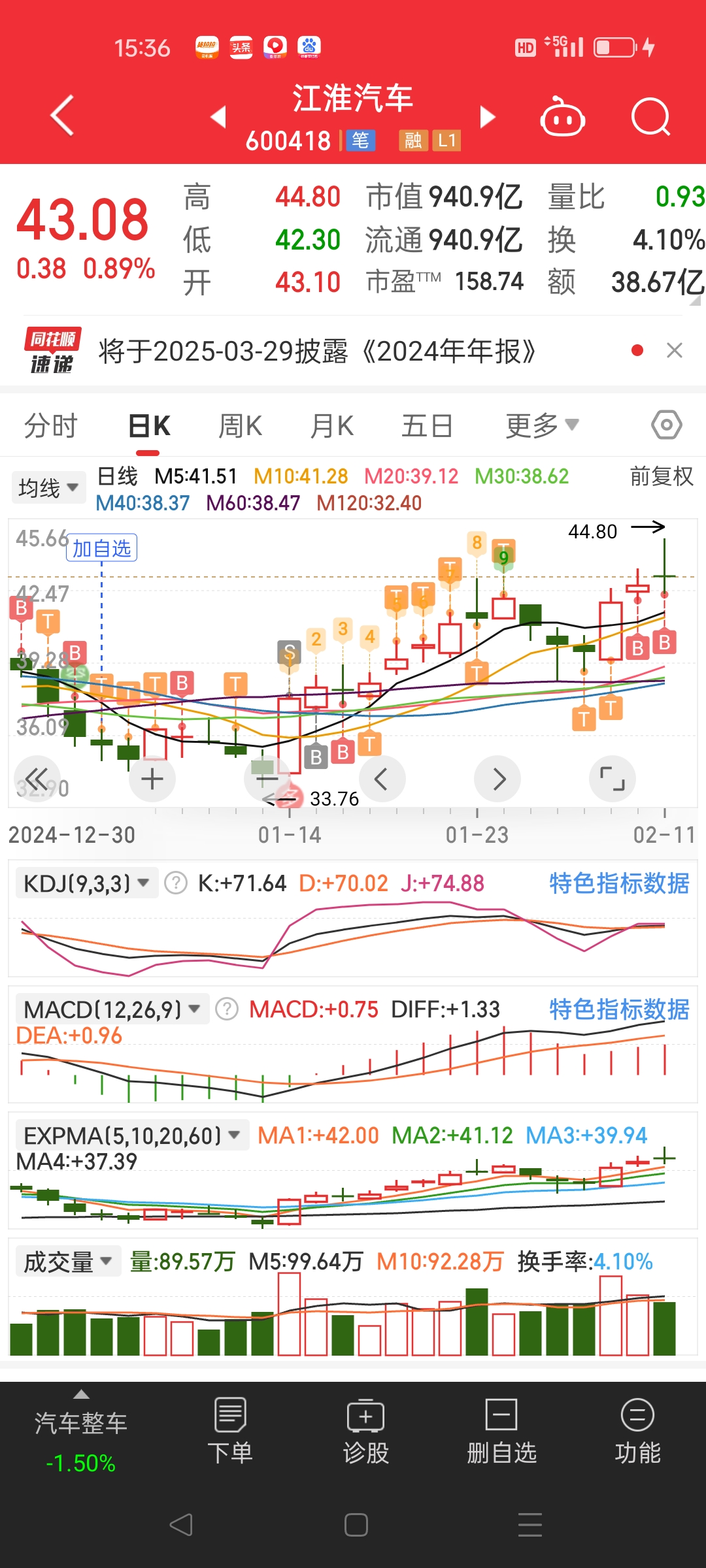Viewport: 706px width, 1568px height.
Task: Open chart settings hexagon icon
Action: click(x=666, y=425)
